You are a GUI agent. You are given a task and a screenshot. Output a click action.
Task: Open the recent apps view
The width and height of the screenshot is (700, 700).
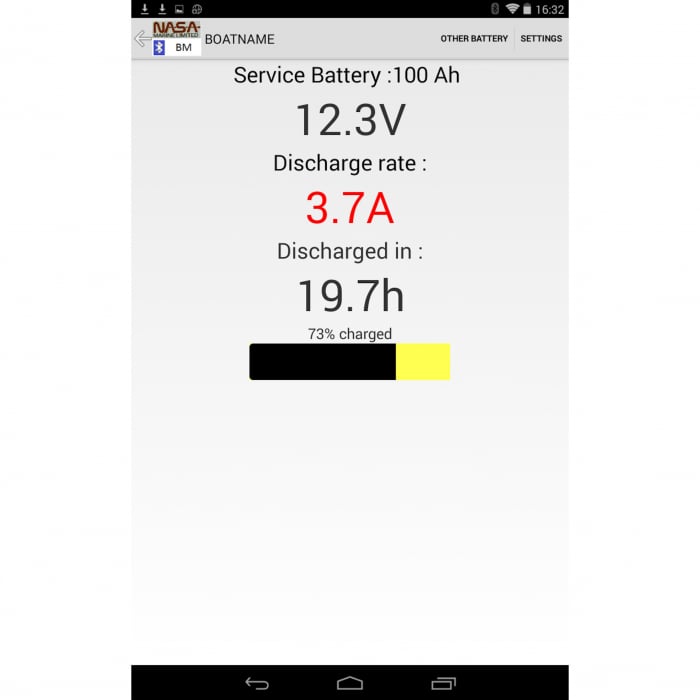pyautogui.click(x=443, y=684)
